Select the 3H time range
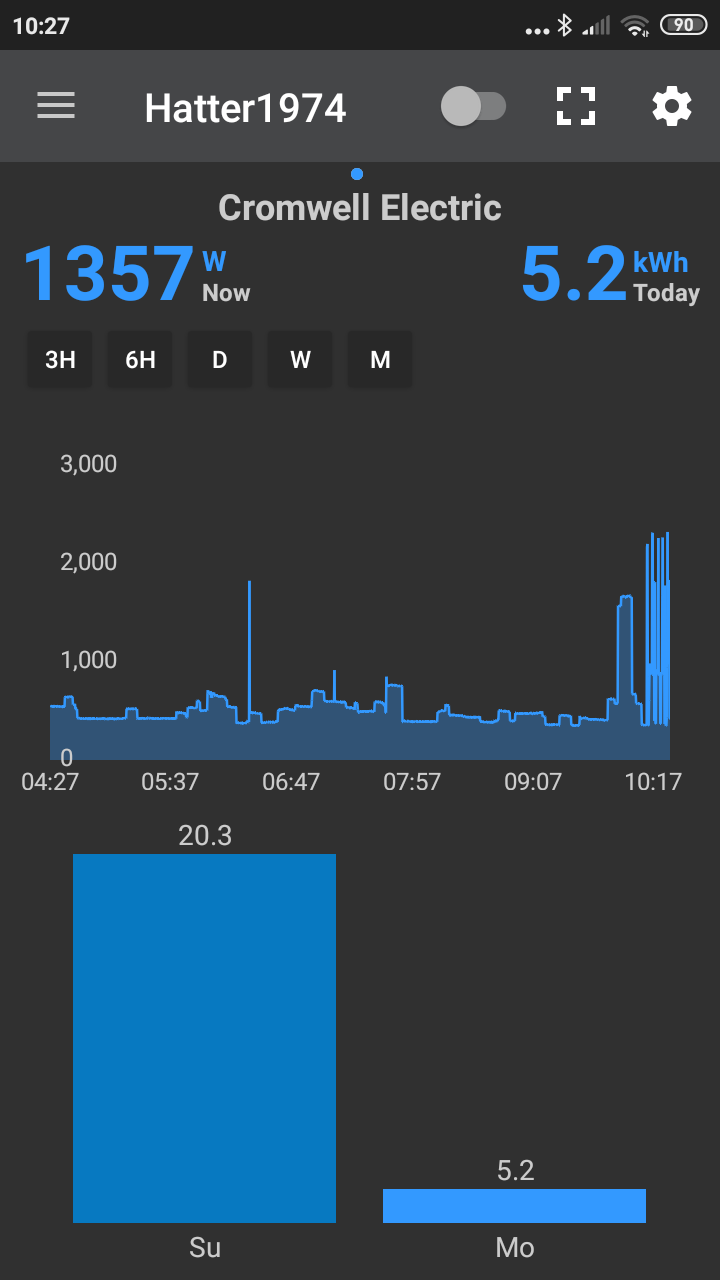Viewport: 720px width, 1280px height. (60, 360)
